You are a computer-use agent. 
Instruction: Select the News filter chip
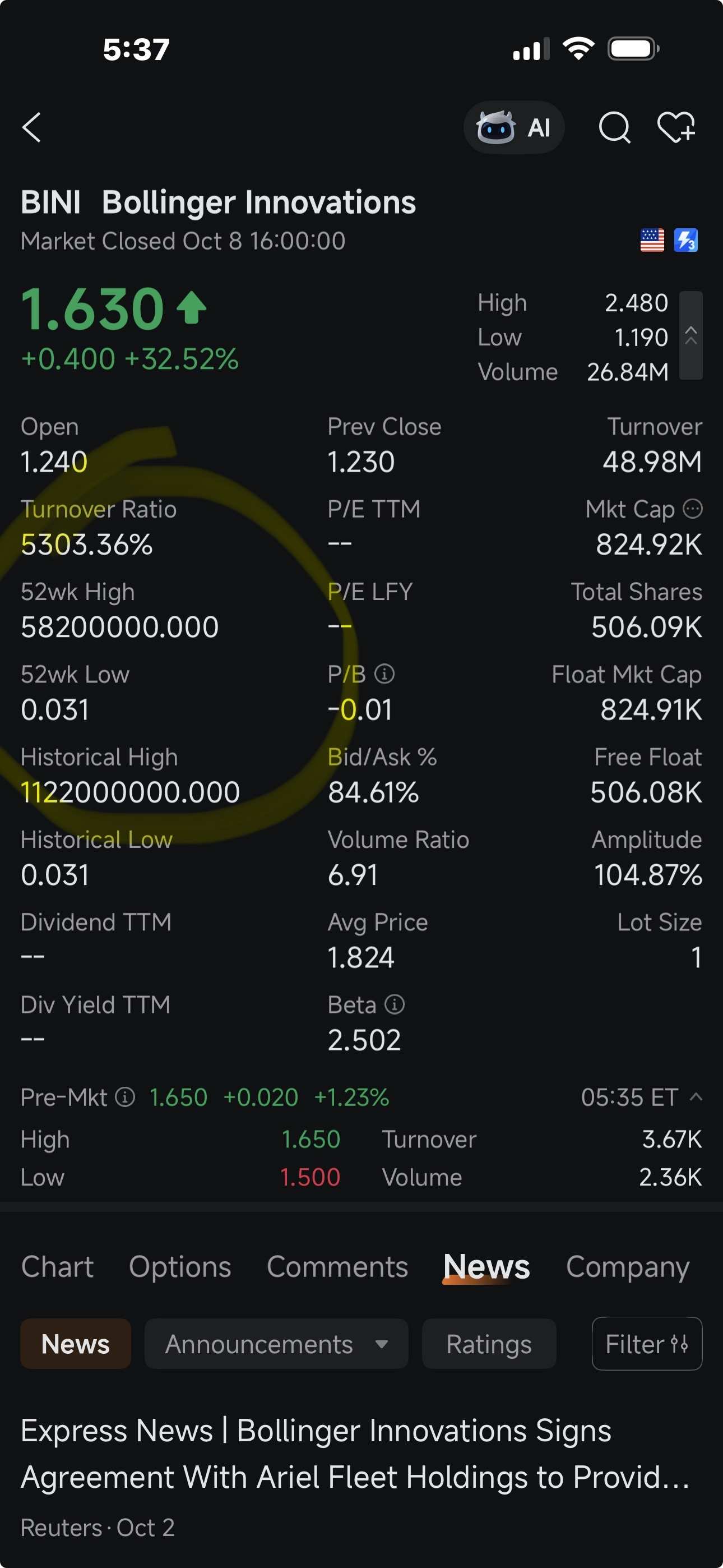(76, 1344)
